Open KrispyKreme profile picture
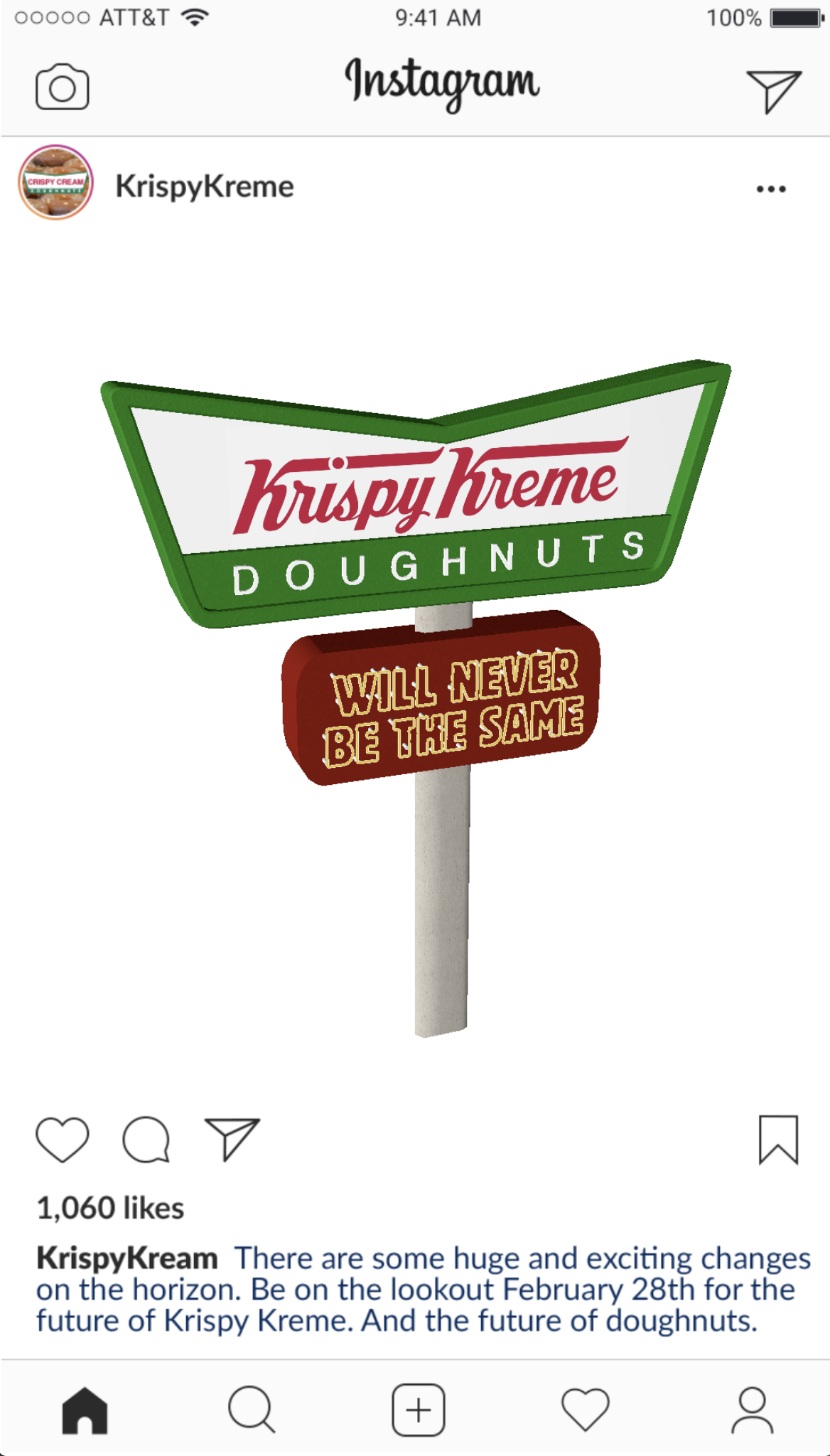This screenshot has width=830, height=1456. point(55,183)
